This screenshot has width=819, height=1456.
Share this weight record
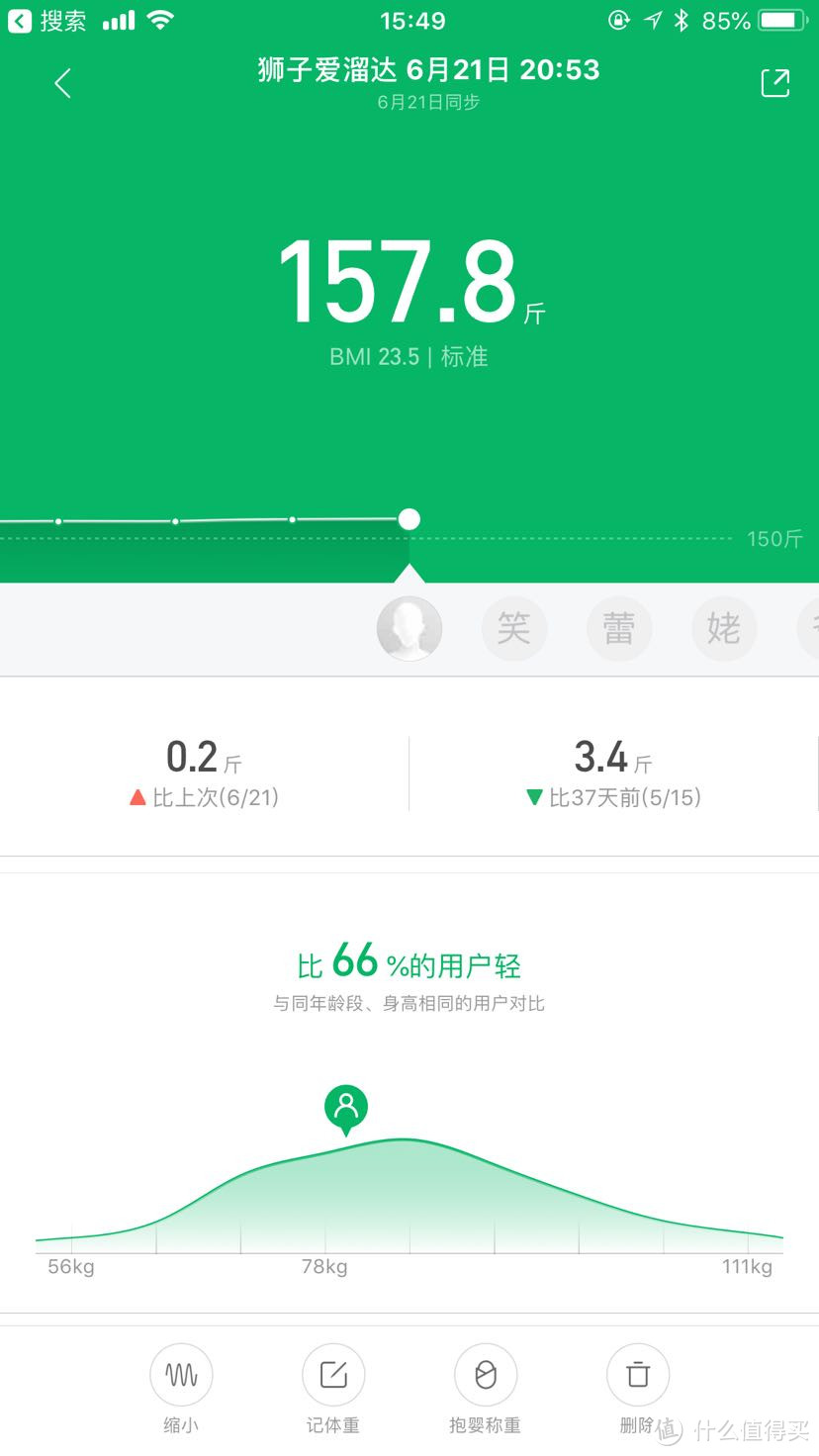775,83
